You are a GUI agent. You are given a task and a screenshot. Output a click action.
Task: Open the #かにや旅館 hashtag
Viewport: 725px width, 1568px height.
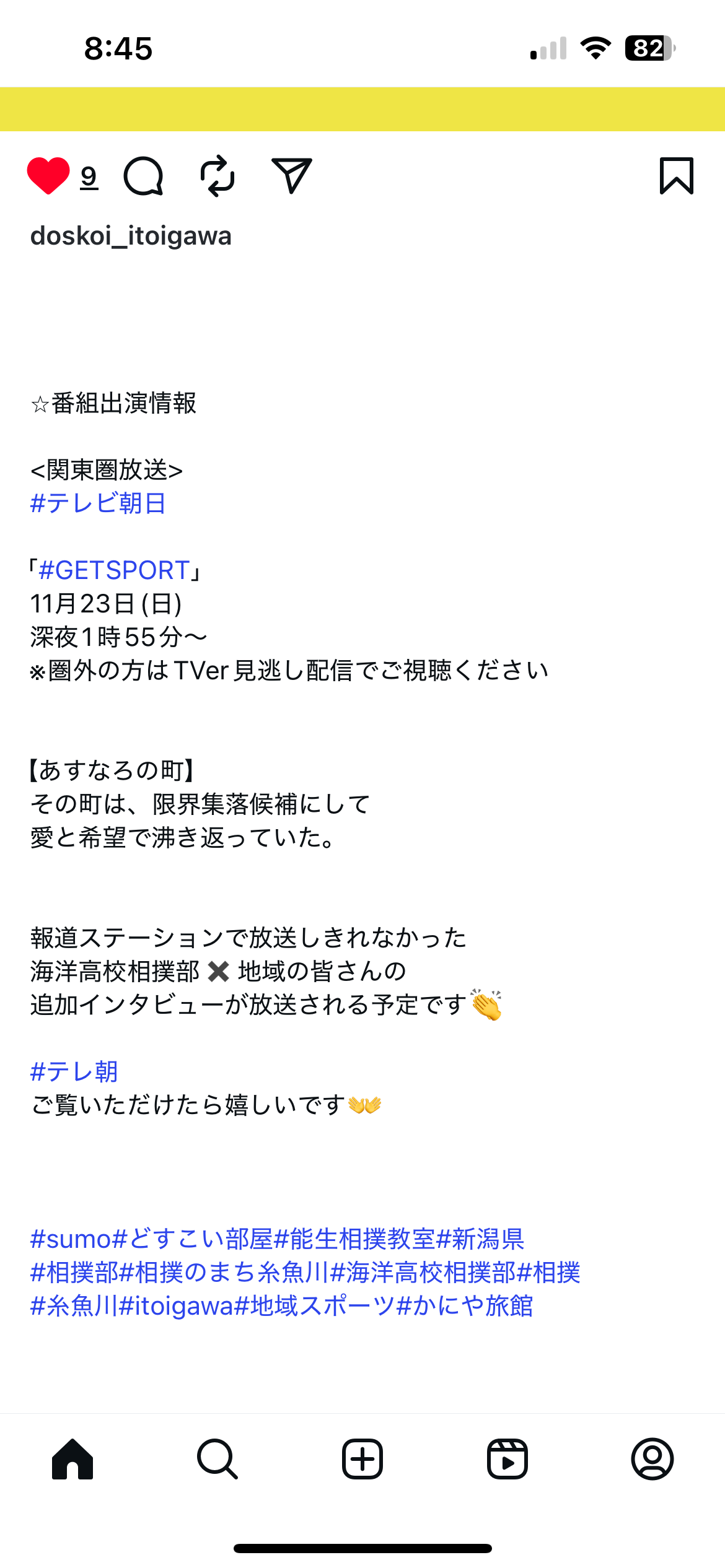pos(465,1306)
